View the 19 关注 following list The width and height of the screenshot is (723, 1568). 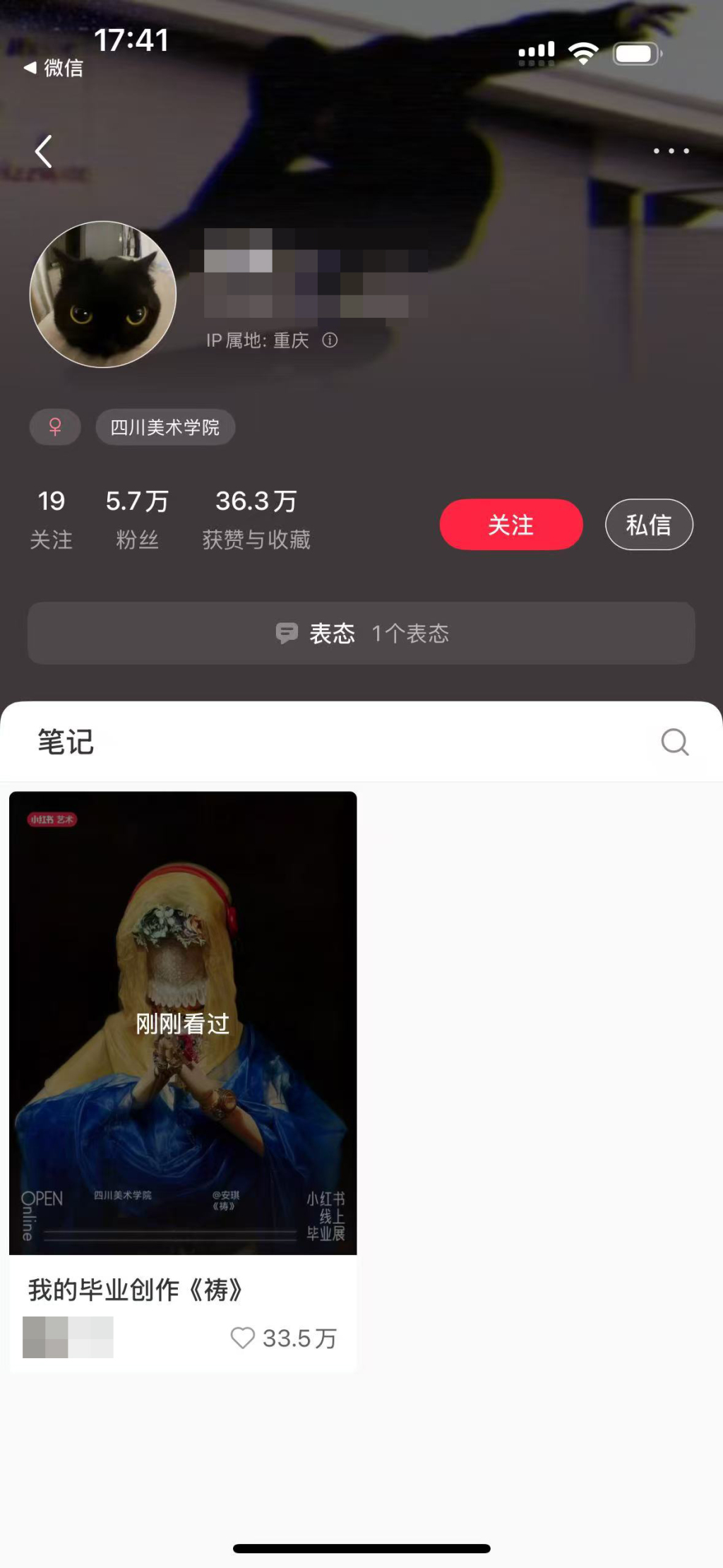coord(51,519)
